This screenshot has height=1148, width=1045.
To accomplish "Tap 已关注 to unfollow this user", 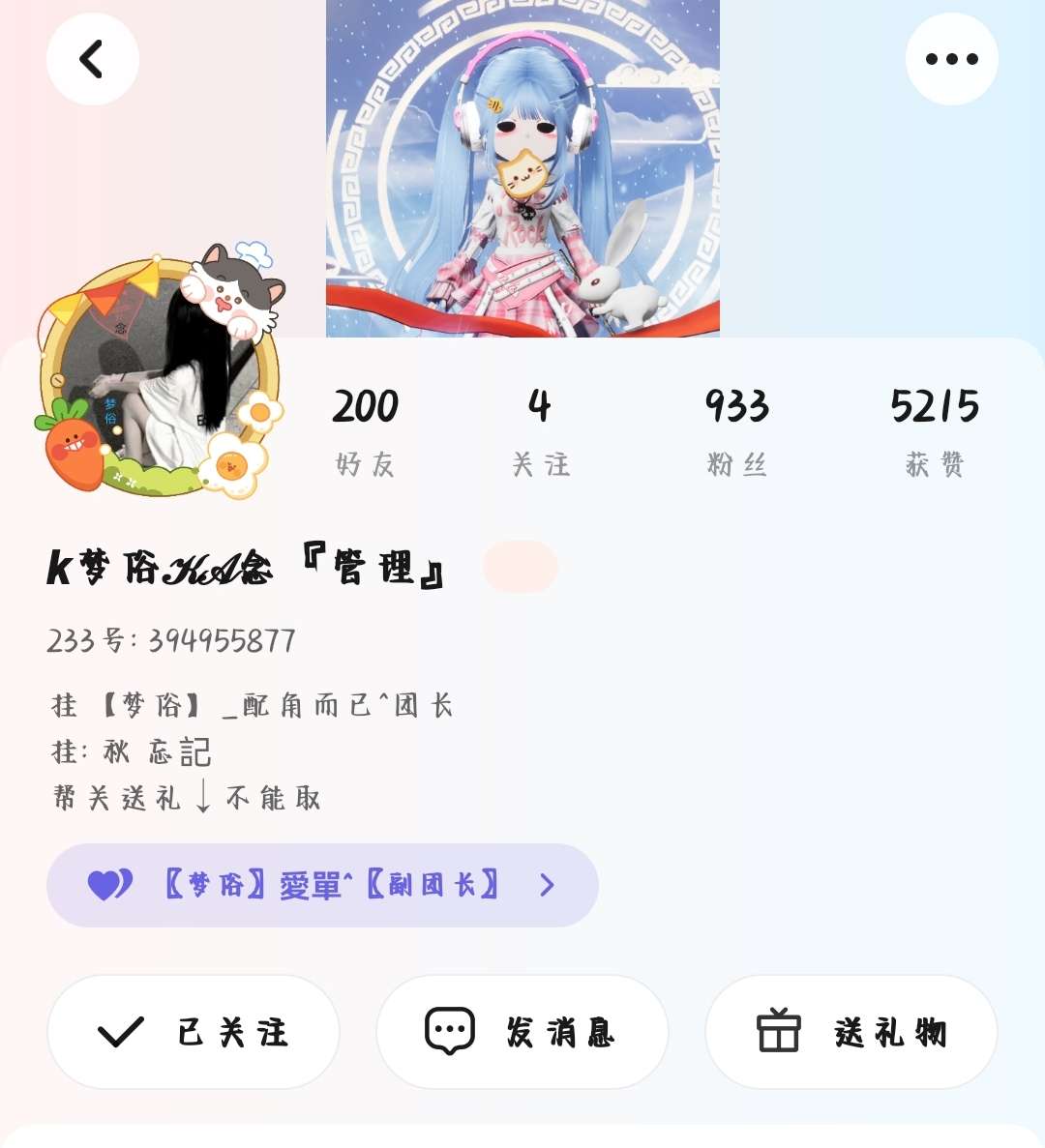I will click(194, 1032).
